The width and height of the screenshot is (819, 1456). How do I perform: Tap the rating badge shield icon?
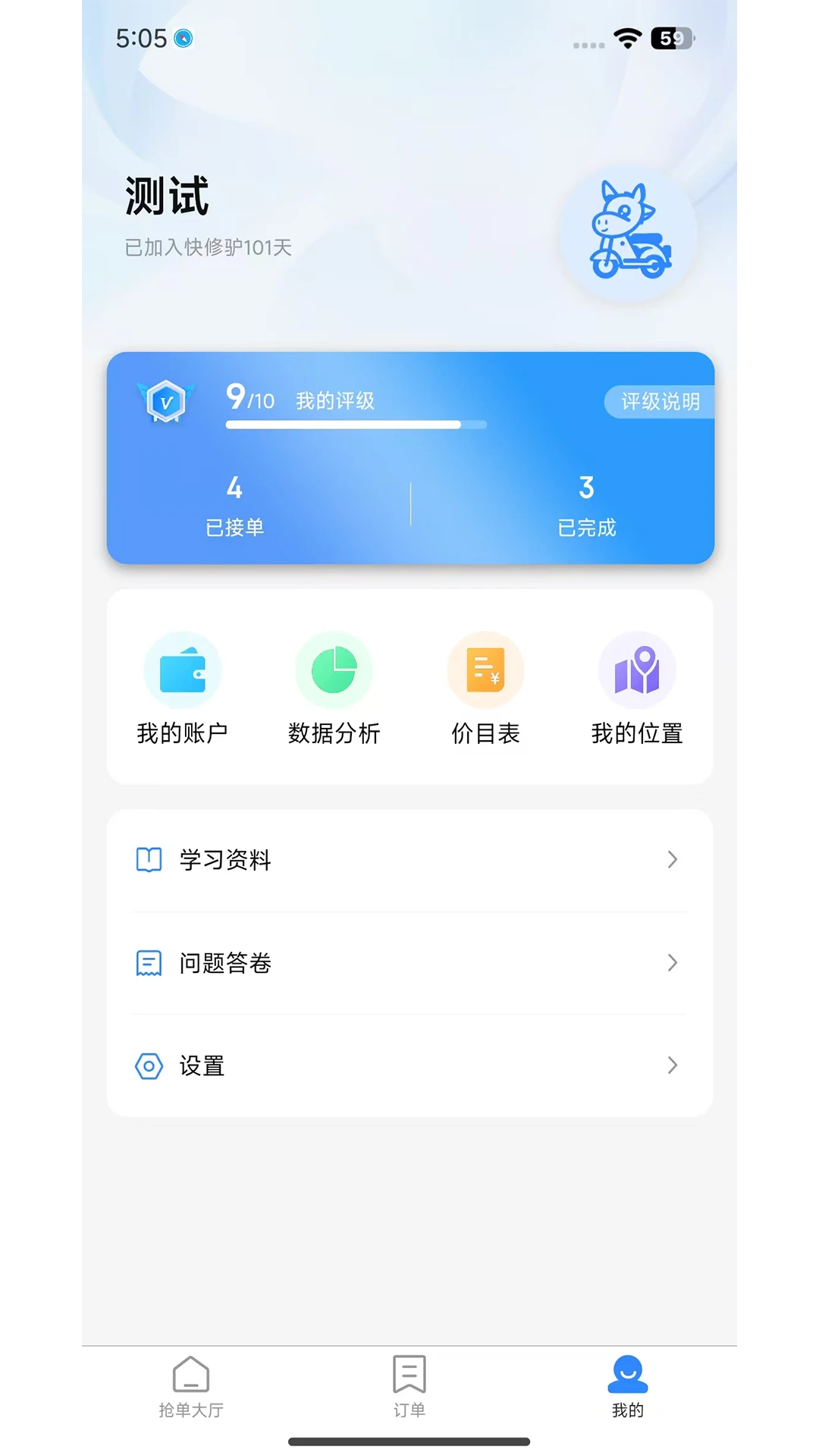pos(165,401)
